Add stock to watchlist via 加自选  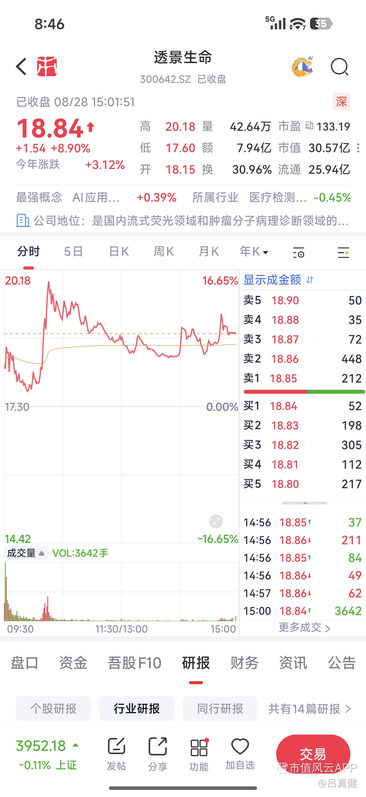[240, 754]
